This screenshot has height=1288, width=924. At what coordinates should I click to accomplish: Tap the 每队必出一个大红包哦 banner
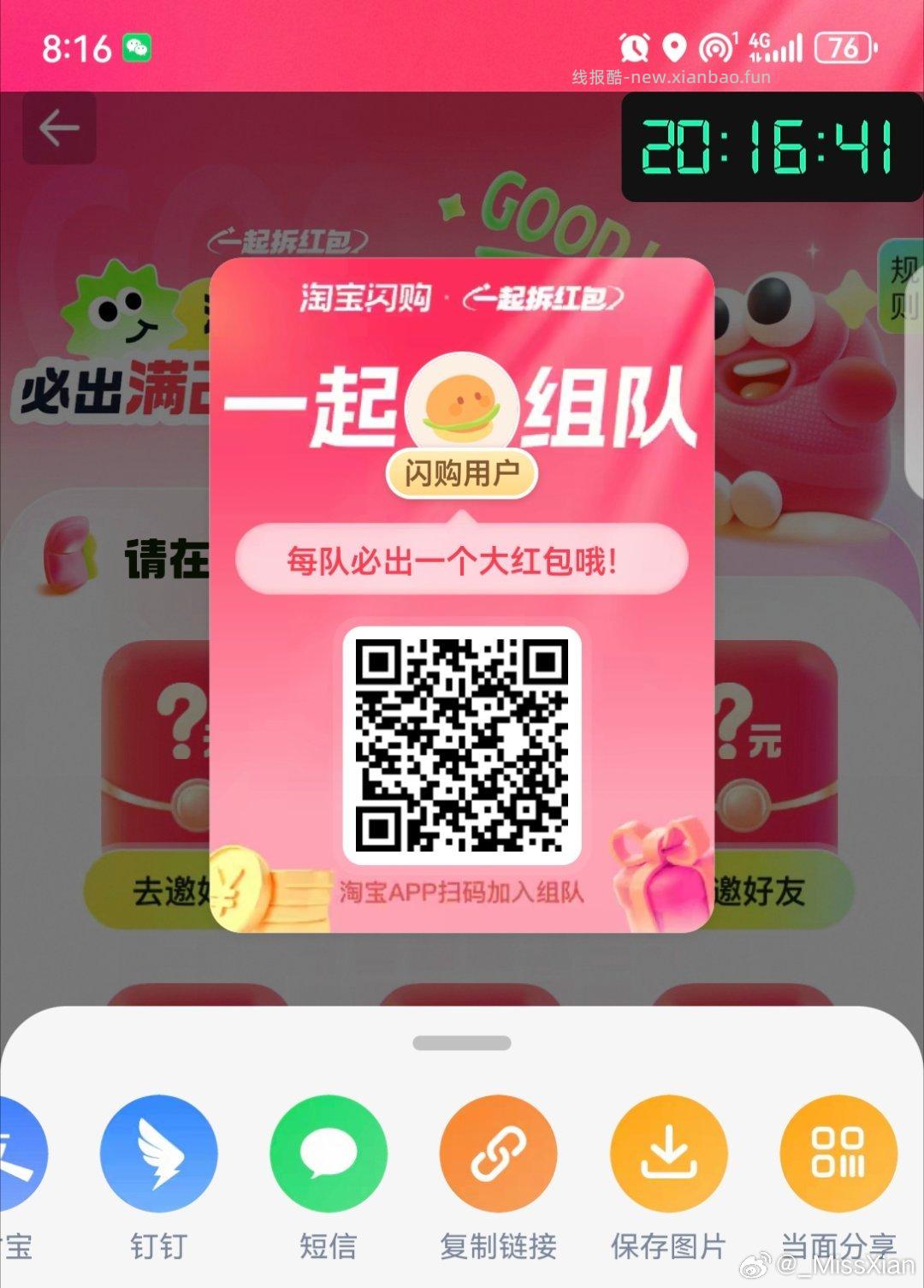tap(462, 559)
